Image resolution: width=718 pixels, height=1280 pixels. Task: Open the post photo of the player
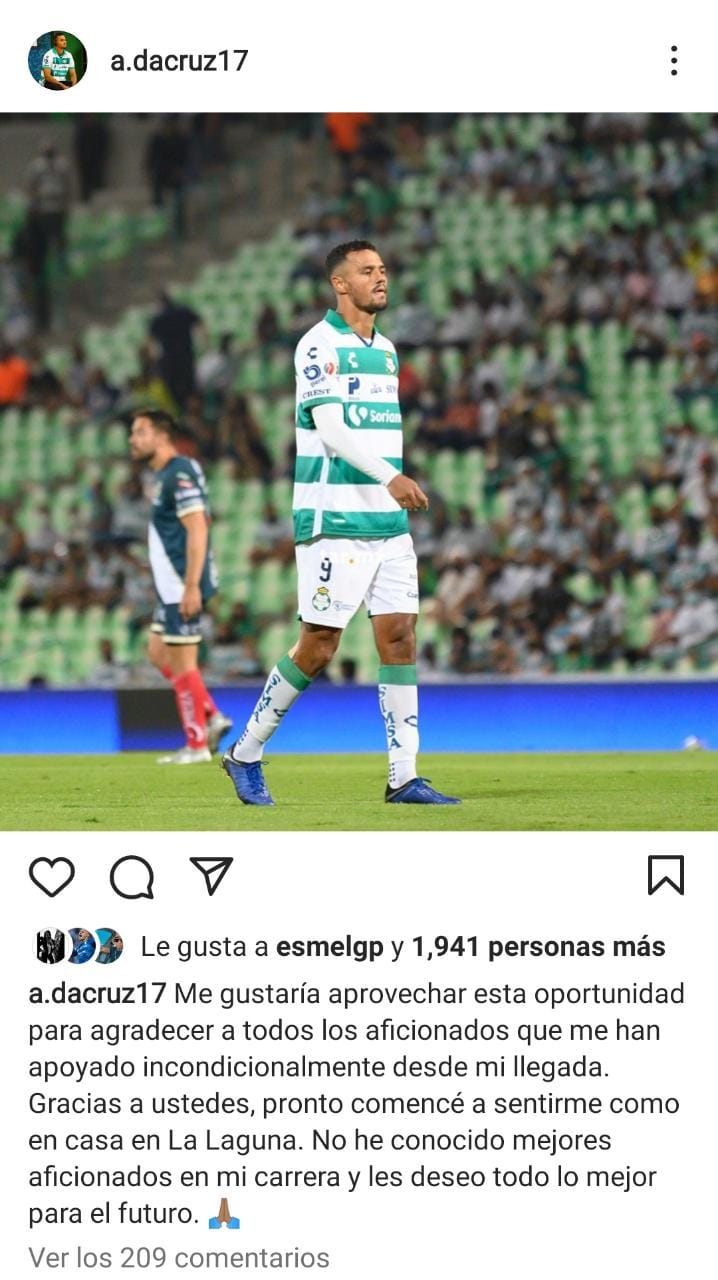point(359,471)
